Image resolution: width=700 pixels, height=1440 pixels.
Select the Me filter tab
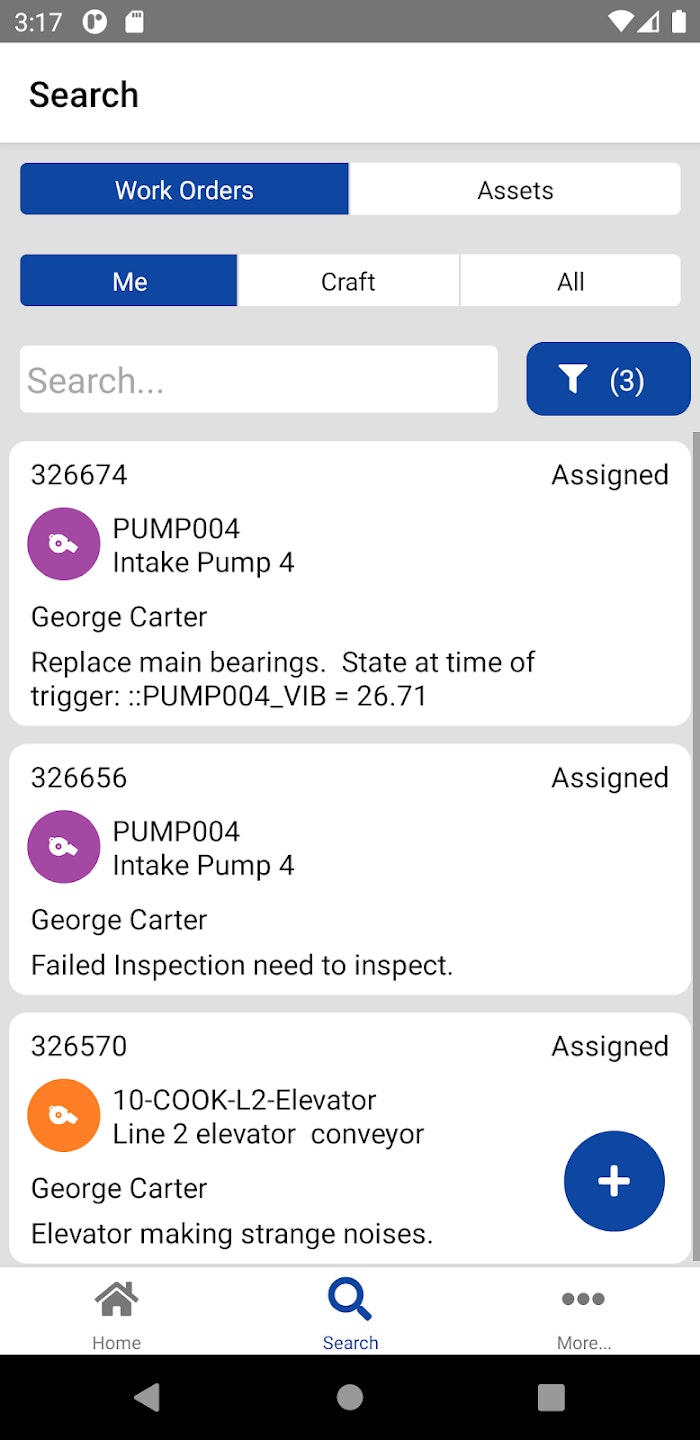point(129,281)
